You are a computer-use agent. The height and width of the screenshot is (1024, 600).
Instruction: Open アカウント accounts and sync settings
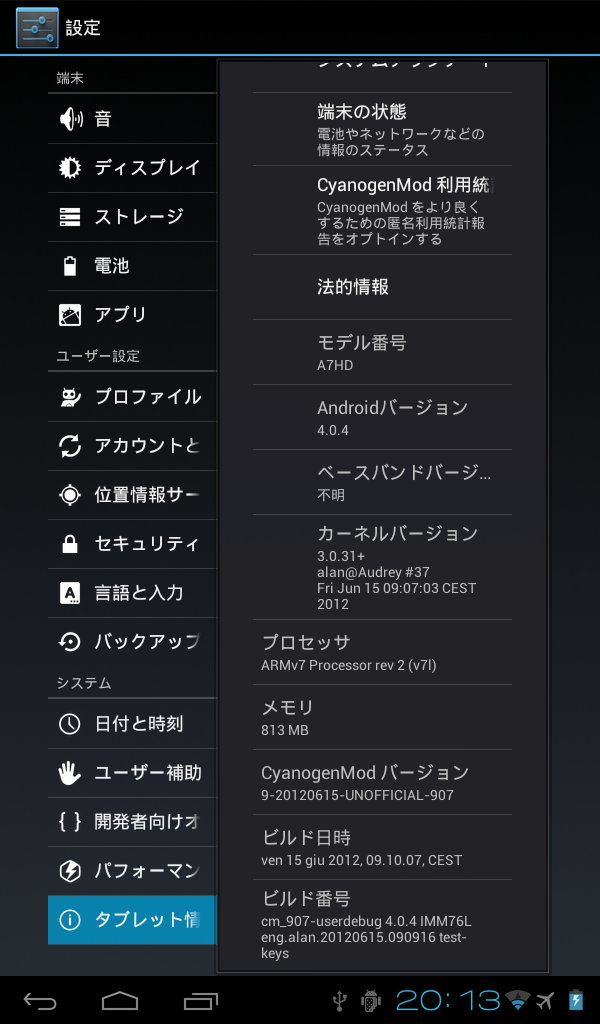tap(130, 446)
